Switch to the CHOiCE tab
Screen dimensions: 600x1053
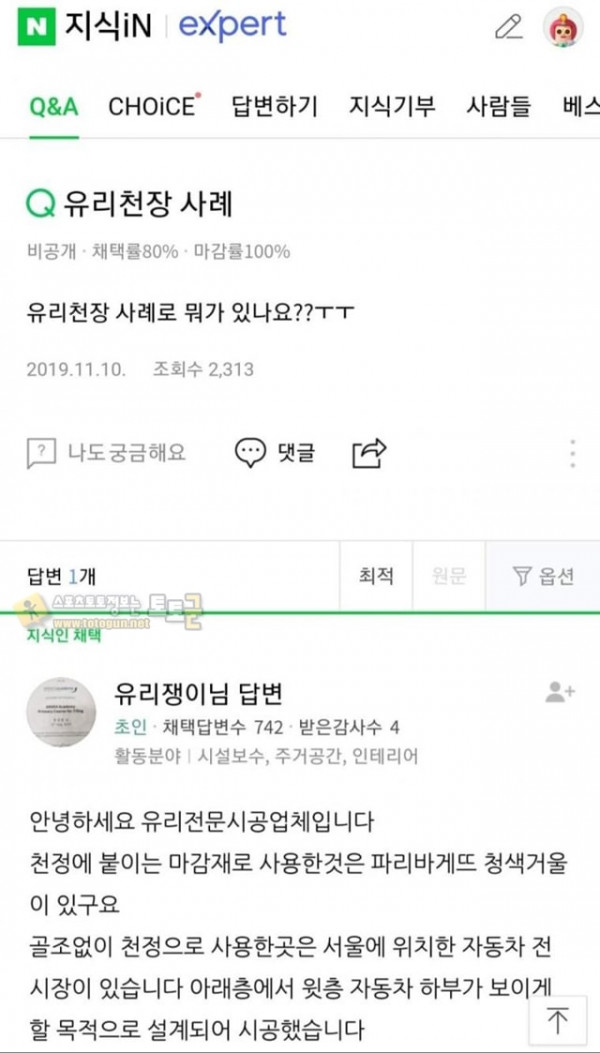(x=153, y=106)
